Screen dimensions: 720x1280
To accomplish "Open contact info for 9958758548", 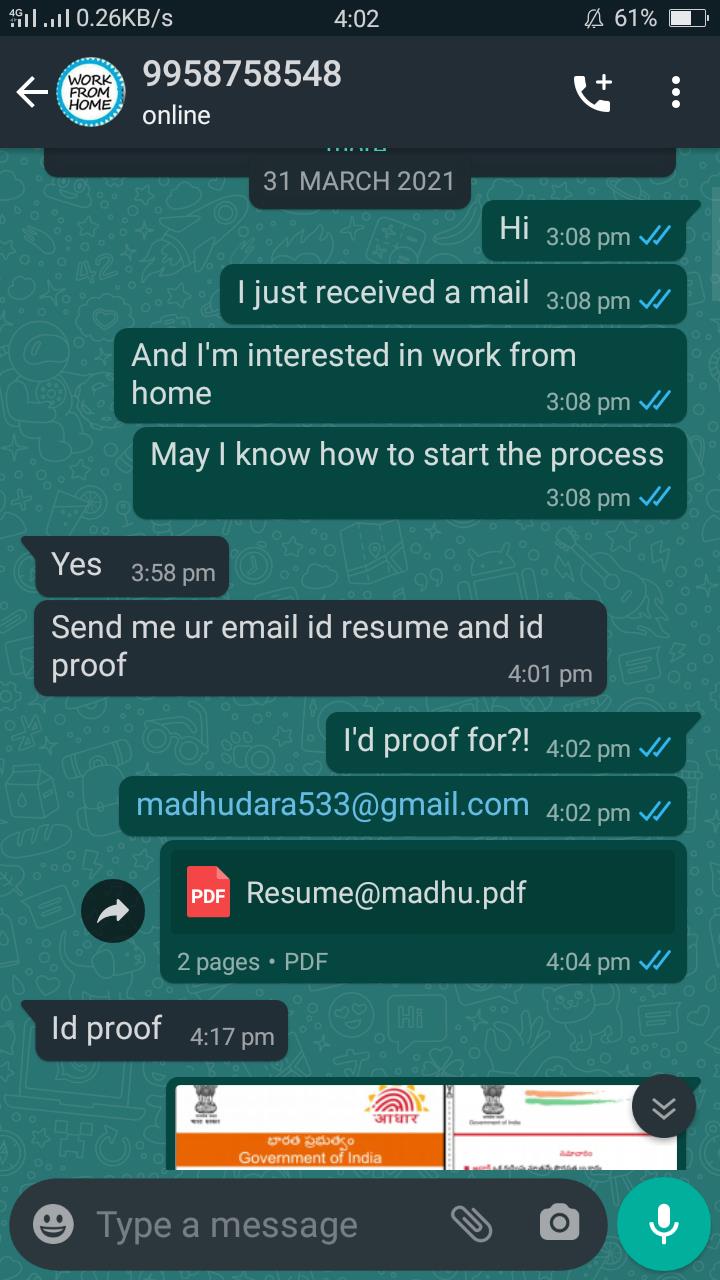I will pos(241,91).
